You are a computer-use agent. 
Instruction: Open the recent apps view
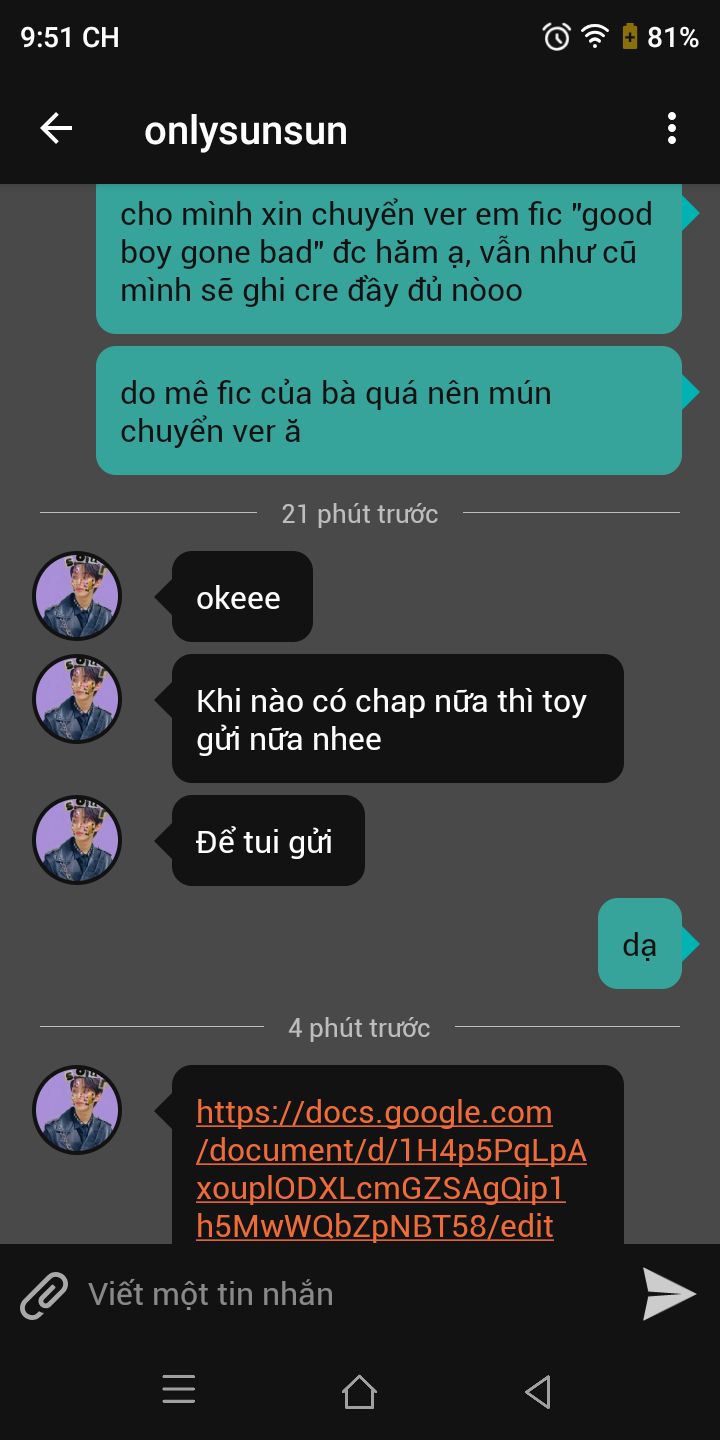pos(179,1390)
